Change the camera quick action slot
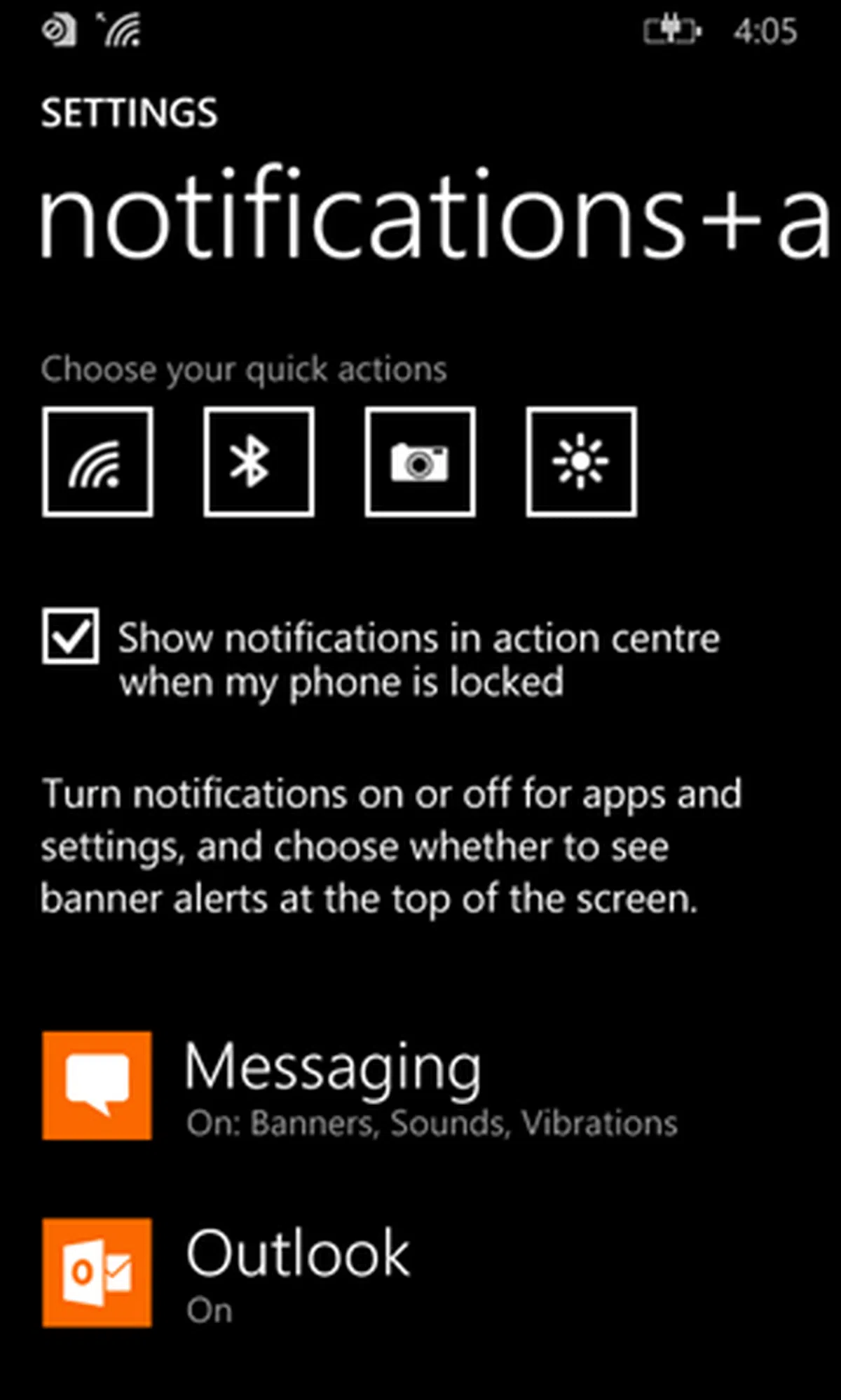 [420, 462]
